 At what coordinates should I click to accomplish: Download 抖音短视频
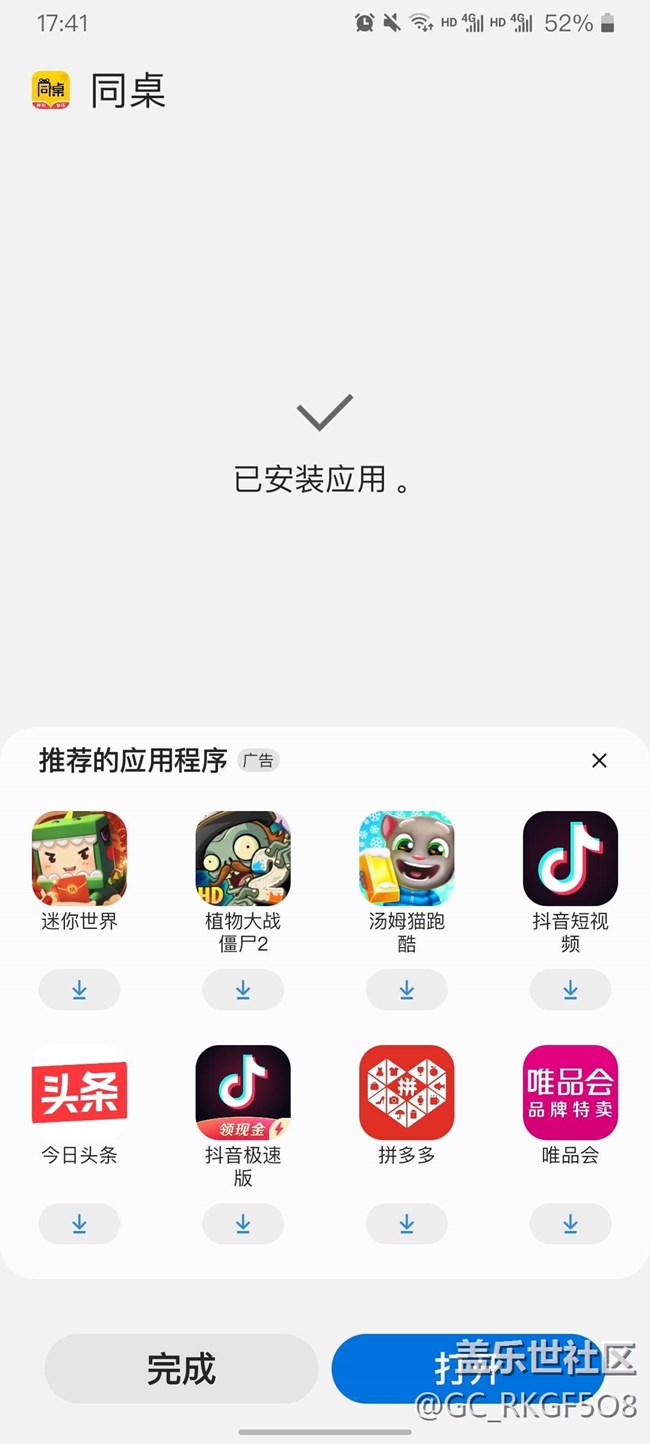tap(570, 990)
